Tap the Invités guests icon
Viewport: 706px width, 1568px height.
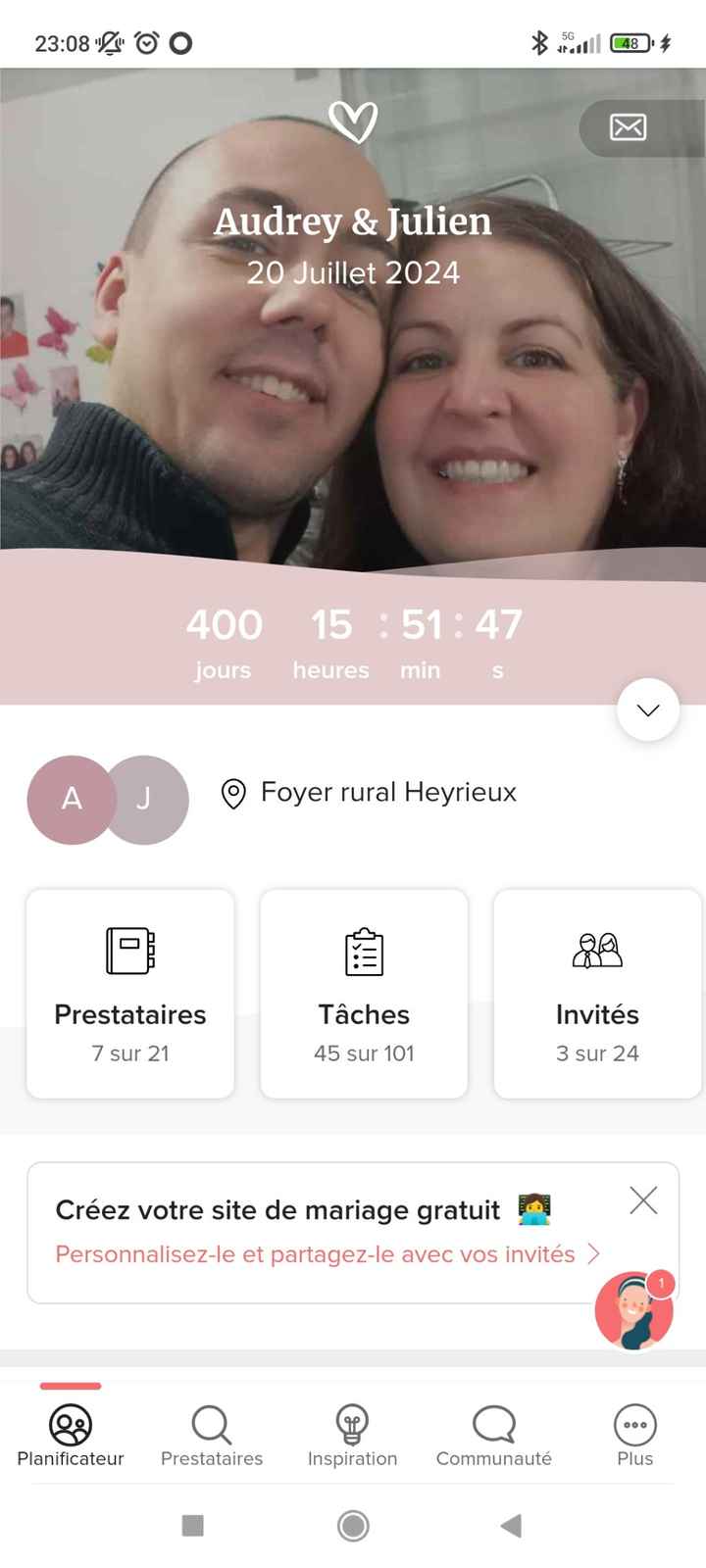point(597,949)
